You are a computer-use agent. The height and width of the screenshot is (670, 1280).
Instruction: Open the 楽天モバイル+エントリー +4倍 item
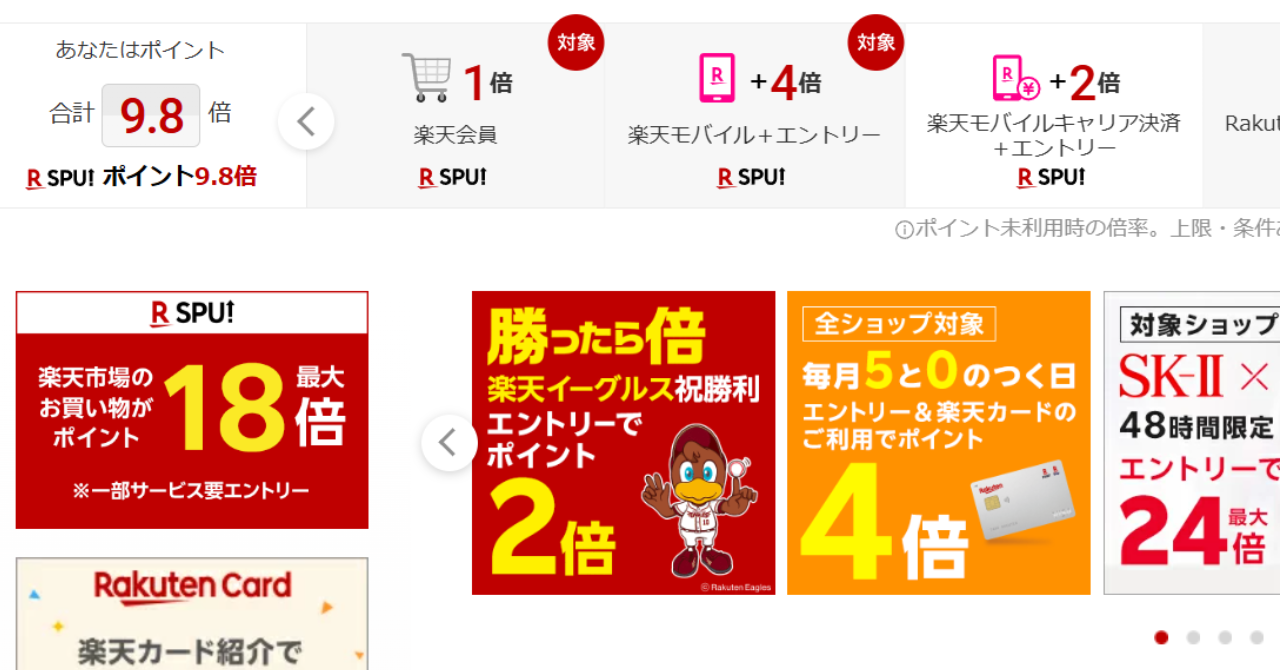pos(754,116)
